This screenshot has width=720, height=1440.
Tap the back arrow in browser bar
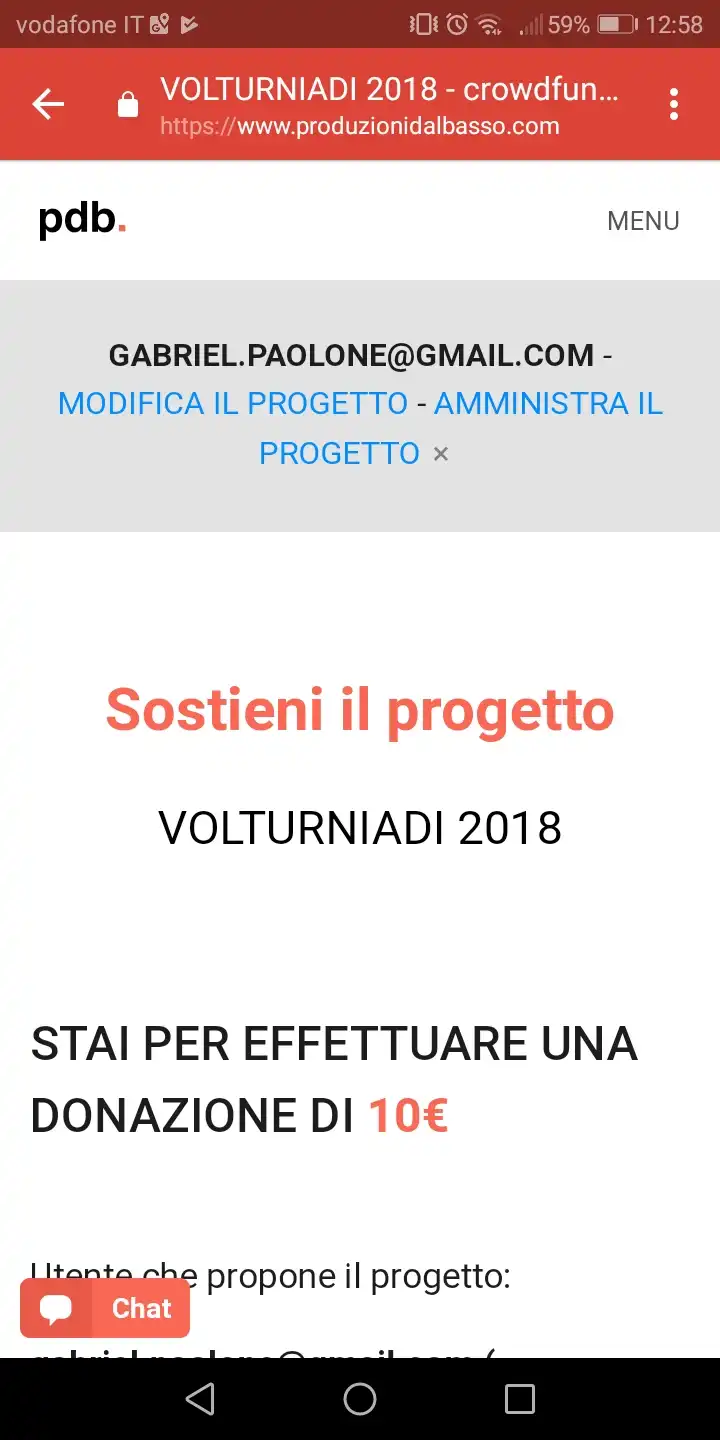tap(48, 104)
